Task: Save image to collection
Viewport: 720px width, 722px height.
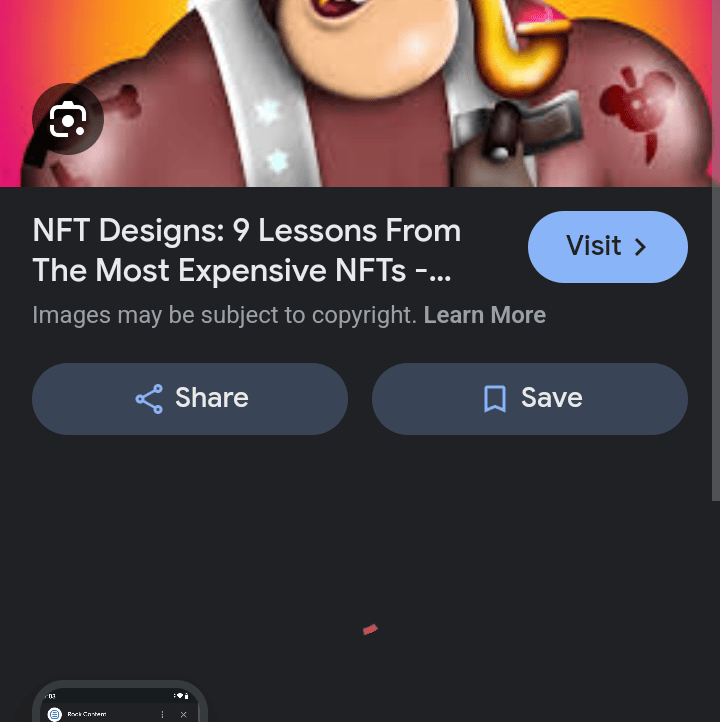Action: [x=530, y=399]
